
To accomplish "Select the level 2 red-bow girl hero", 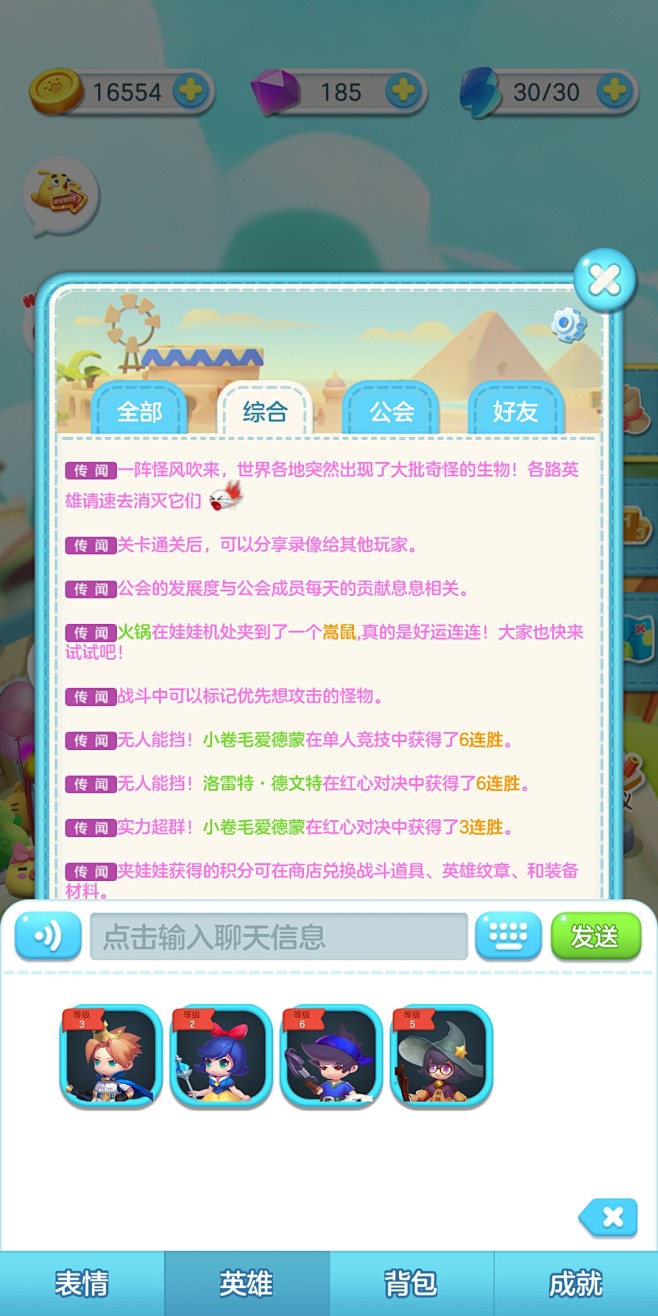I will pyautogui.click(x=221, y=1056).
